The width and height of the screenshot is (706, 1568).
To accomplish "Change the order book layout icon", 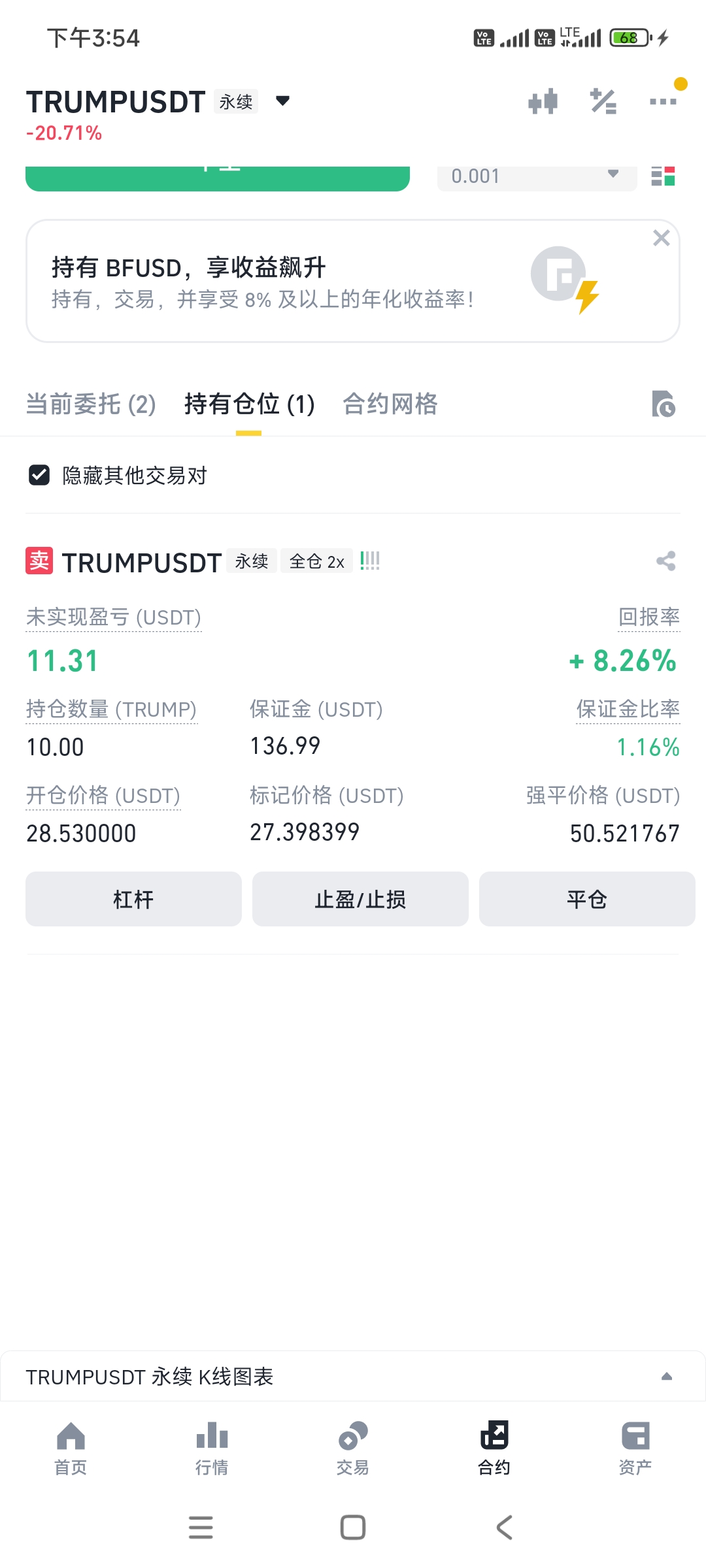I will (x=663, y=176).
